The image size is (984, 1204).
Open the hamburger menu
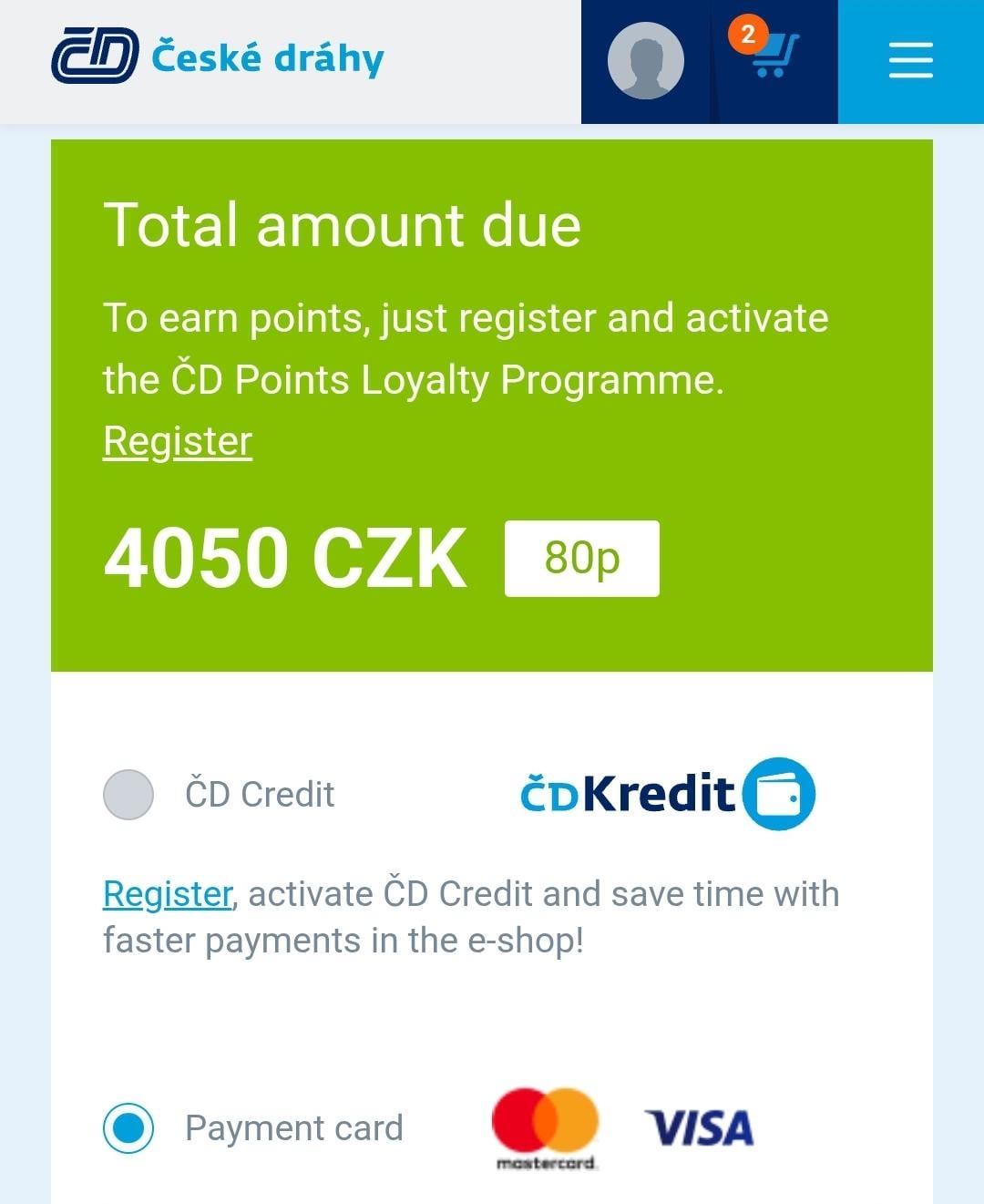[910, 61]
